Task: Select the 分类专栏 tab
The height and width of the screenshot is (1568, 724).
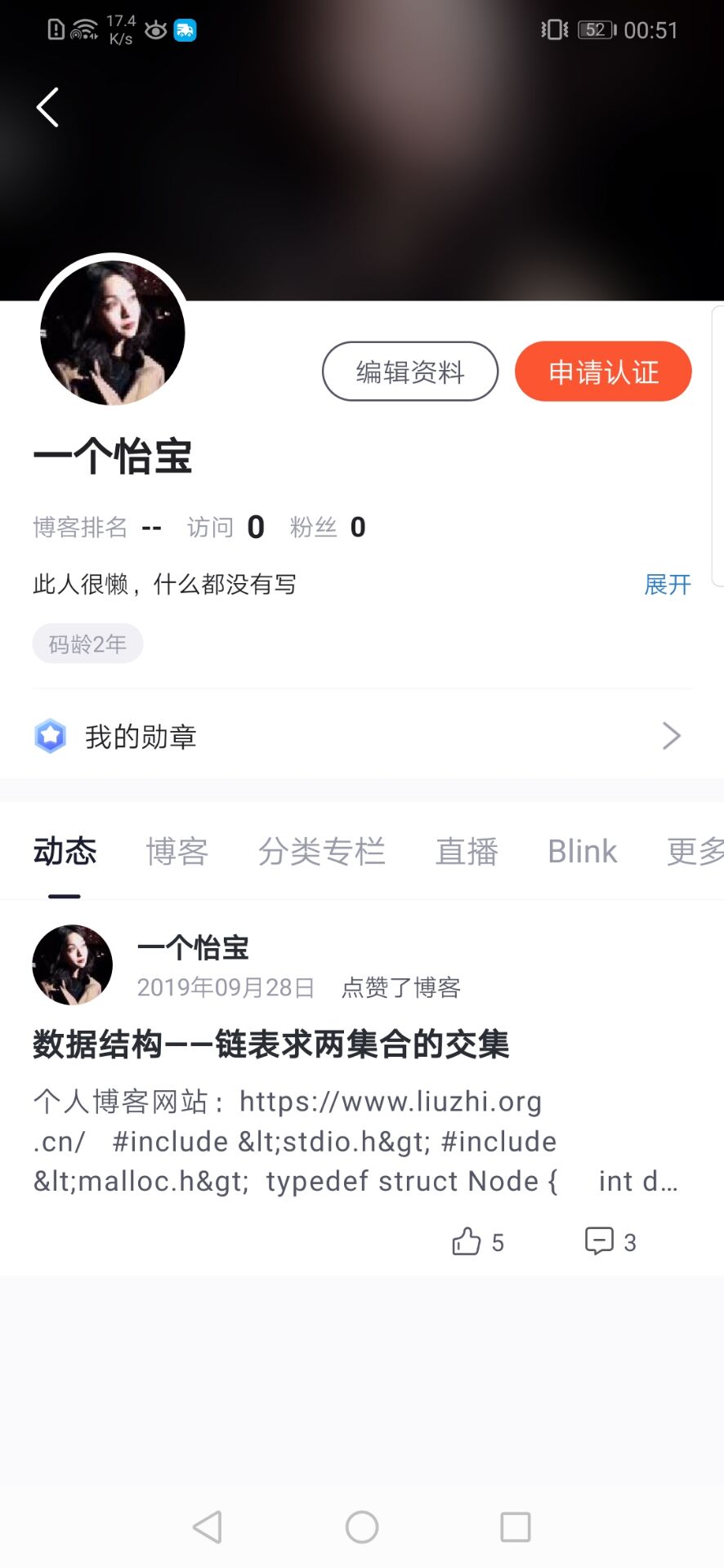Action: (323, 851)
